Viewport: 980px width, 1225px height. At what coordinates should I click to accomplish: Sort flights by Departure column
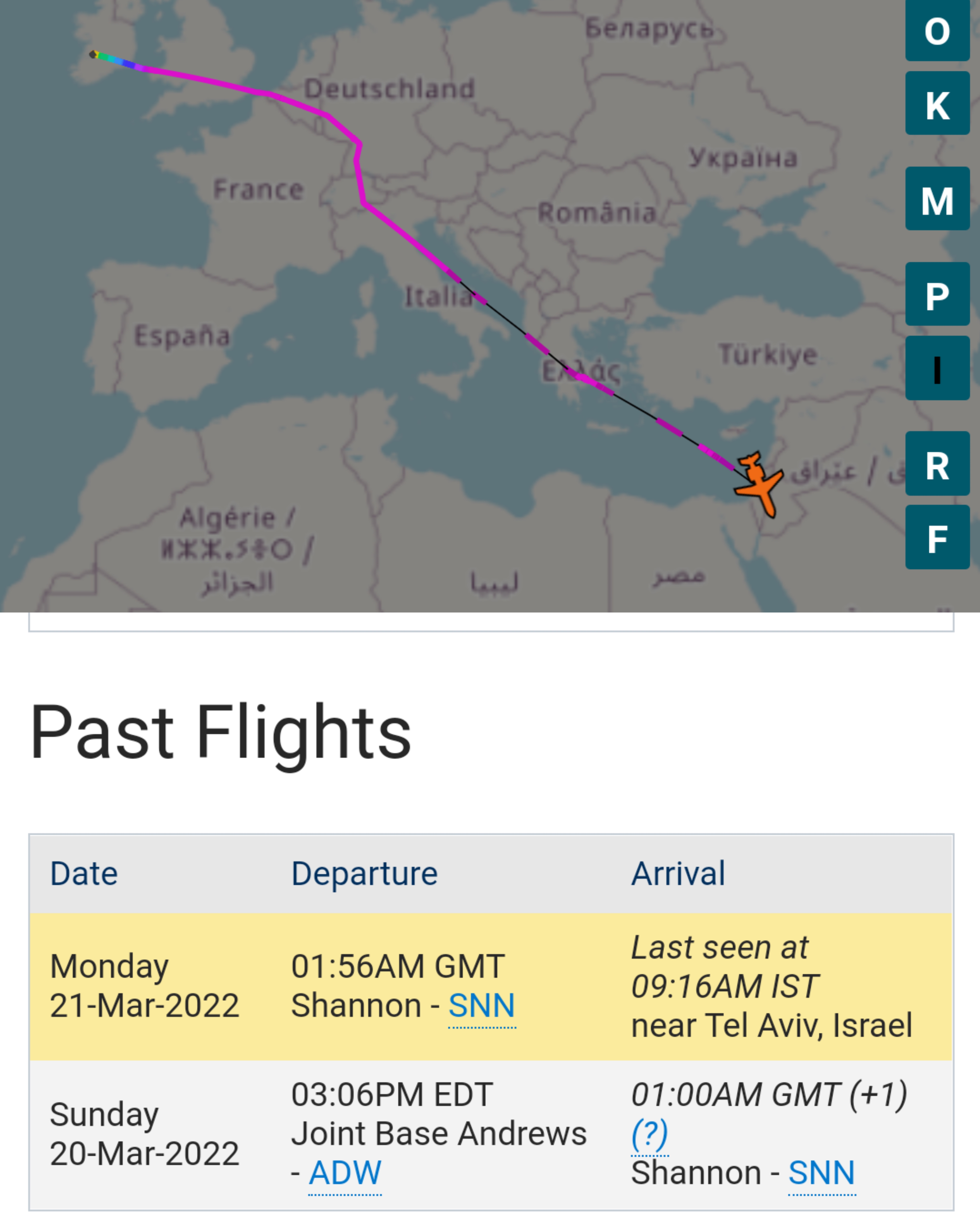[364, 873]
